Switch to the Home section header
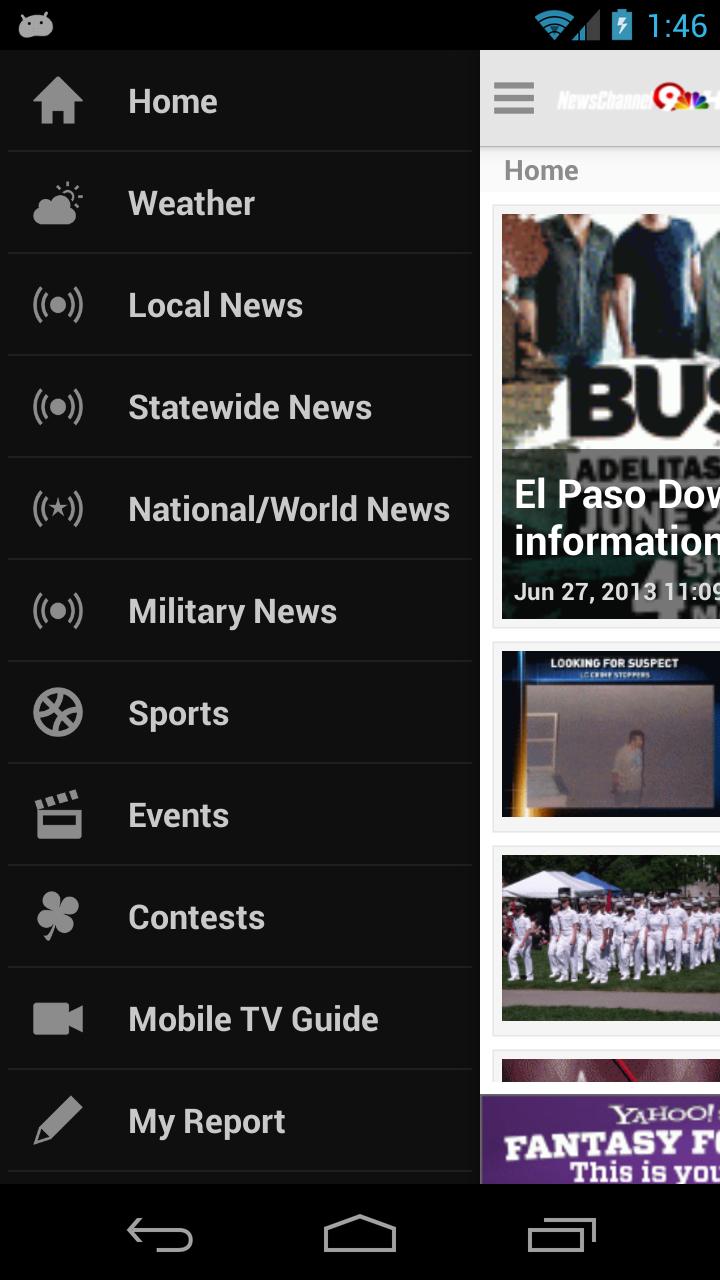This screenshot has height=1280, width=720. [x=542, y=170]
